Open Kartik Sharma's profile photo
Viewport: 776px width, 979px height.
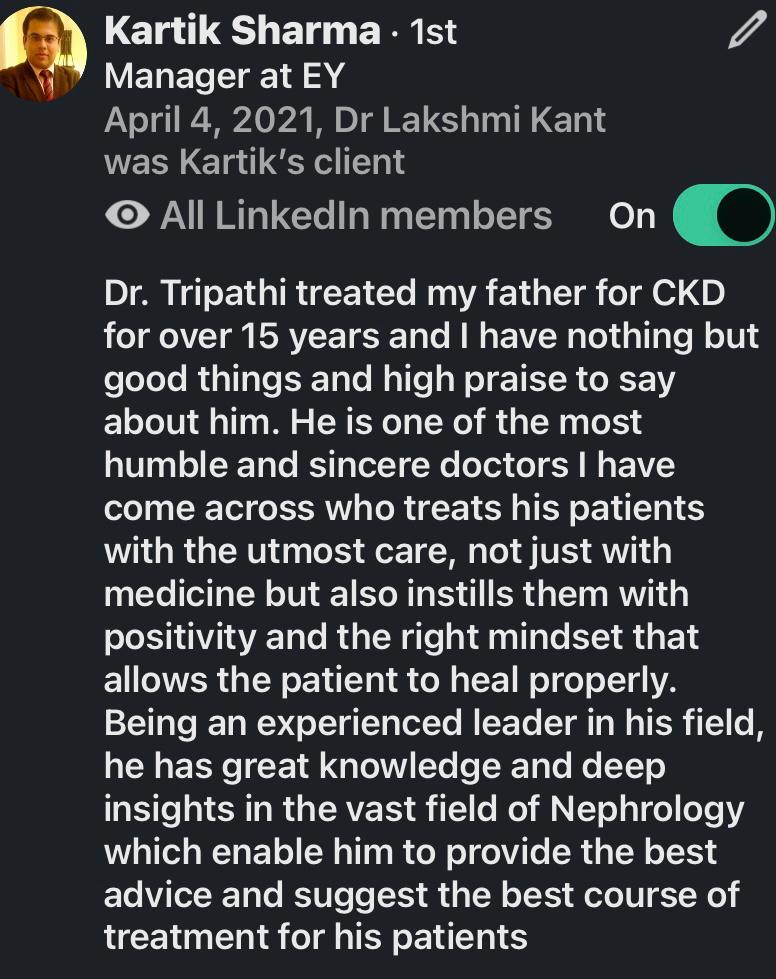coord(44,54)
